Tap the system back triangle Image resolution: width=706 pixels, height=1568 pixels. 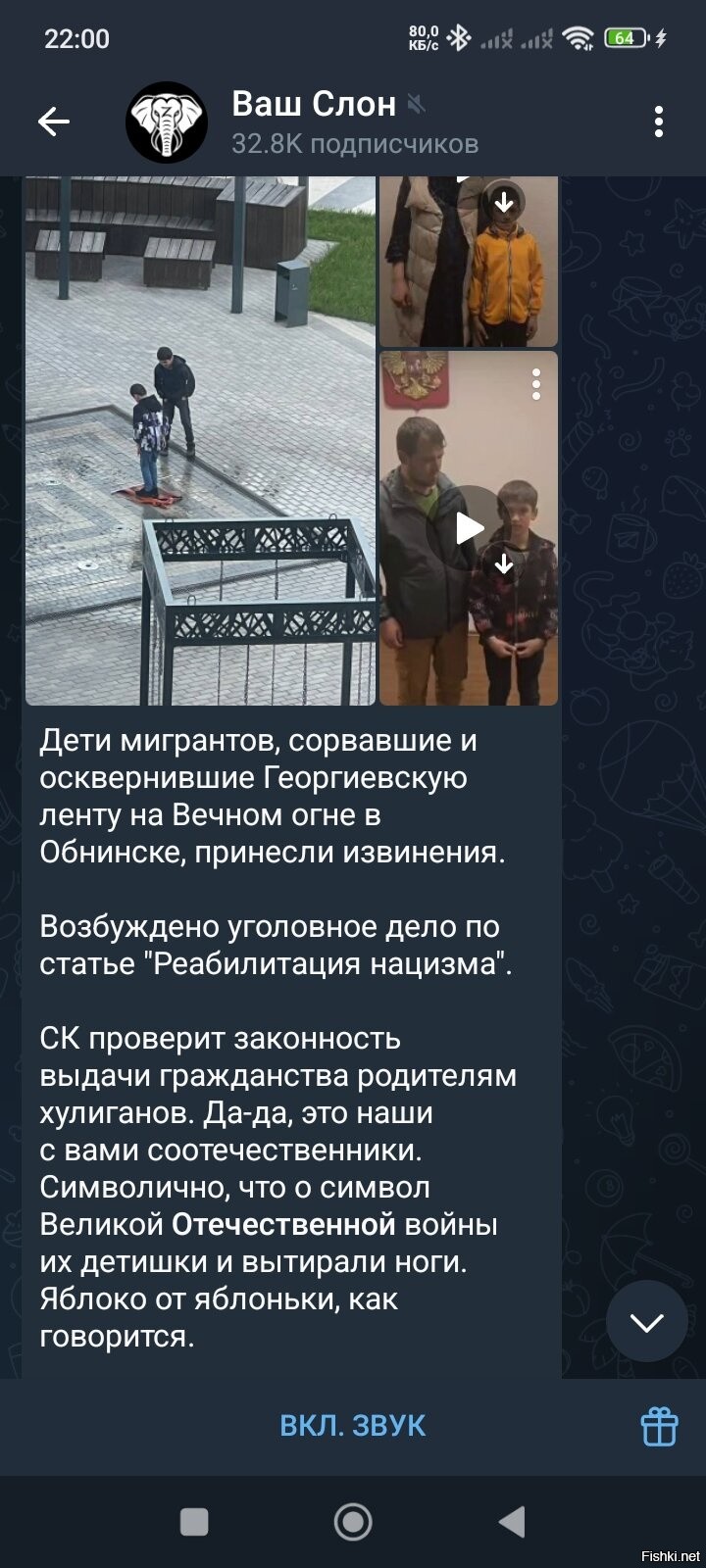point(512,1521)
